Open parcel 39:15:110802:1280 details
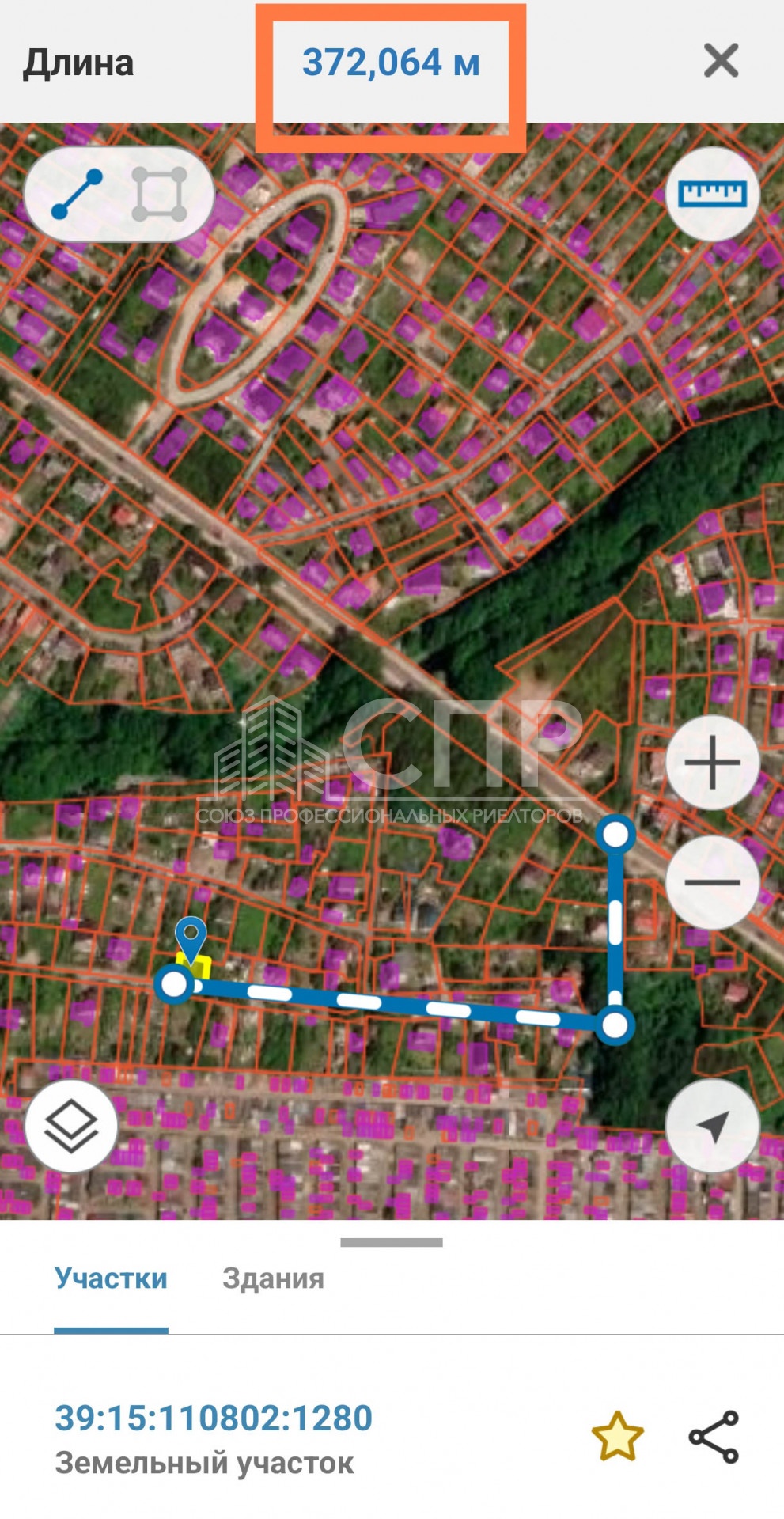784x1519 pixels. point(214,1418)
